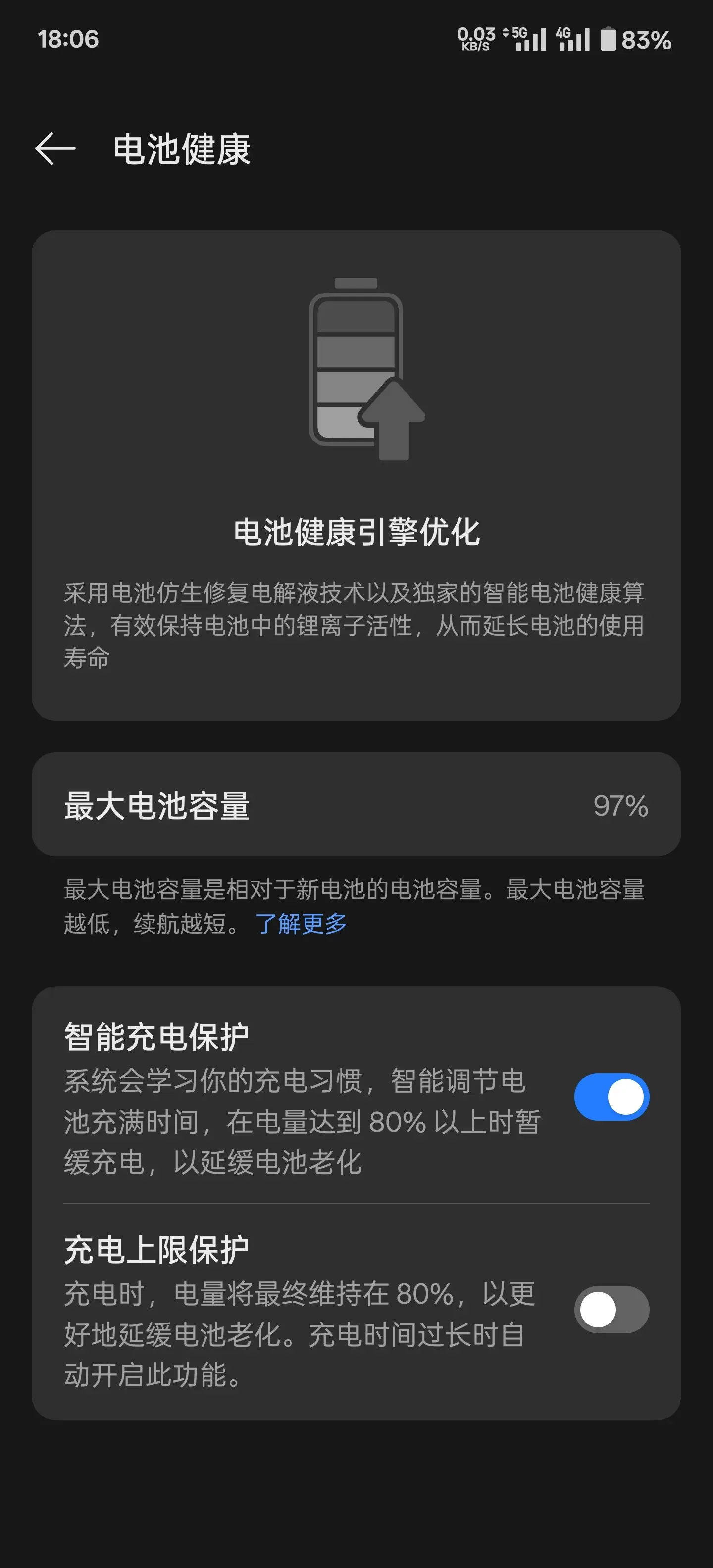The image size is (713, 1568).
Task: Click the 97% capacity value
Action: [619, 804]
